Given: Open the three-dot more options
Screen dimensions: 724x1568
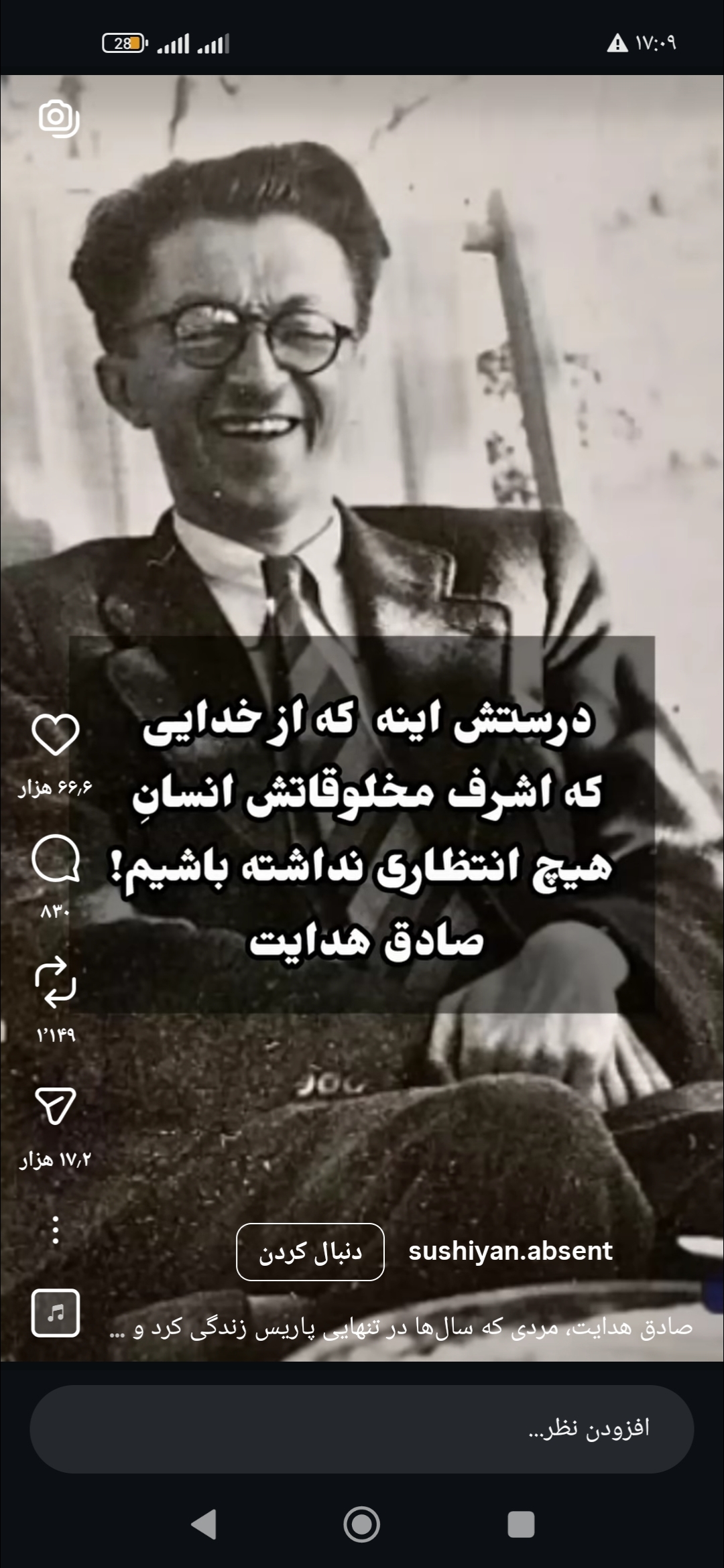Looking at the screenshot, I should tap(56, 1230).
